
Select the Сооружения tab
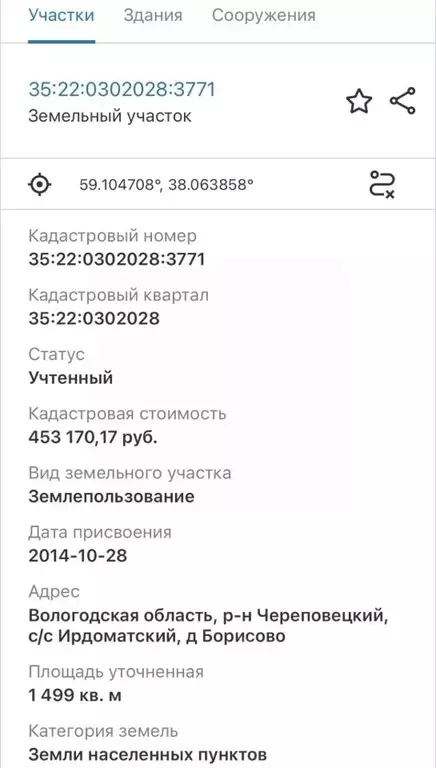click(264, 15)
